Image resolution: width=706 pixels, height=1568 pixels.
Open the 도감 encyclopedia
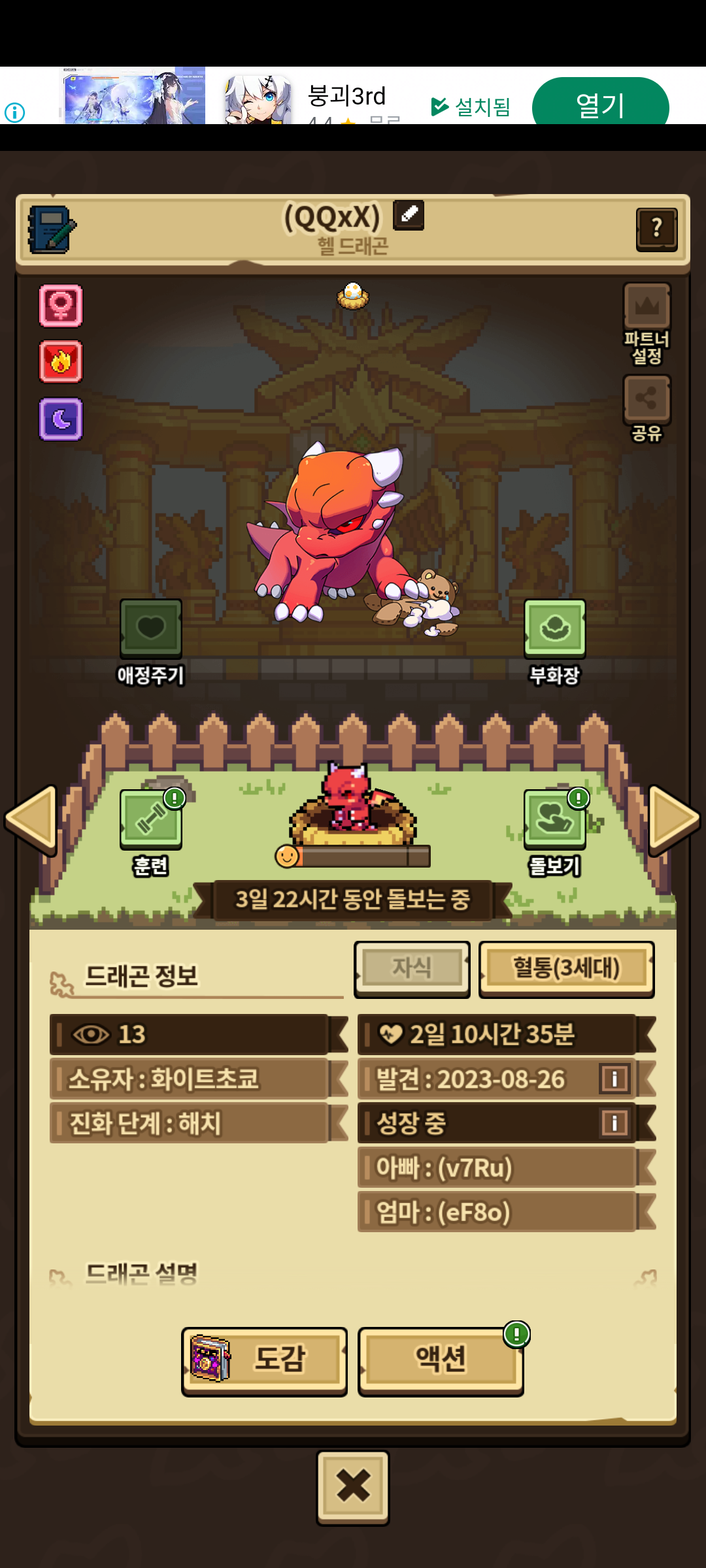tap(264, 1360)
